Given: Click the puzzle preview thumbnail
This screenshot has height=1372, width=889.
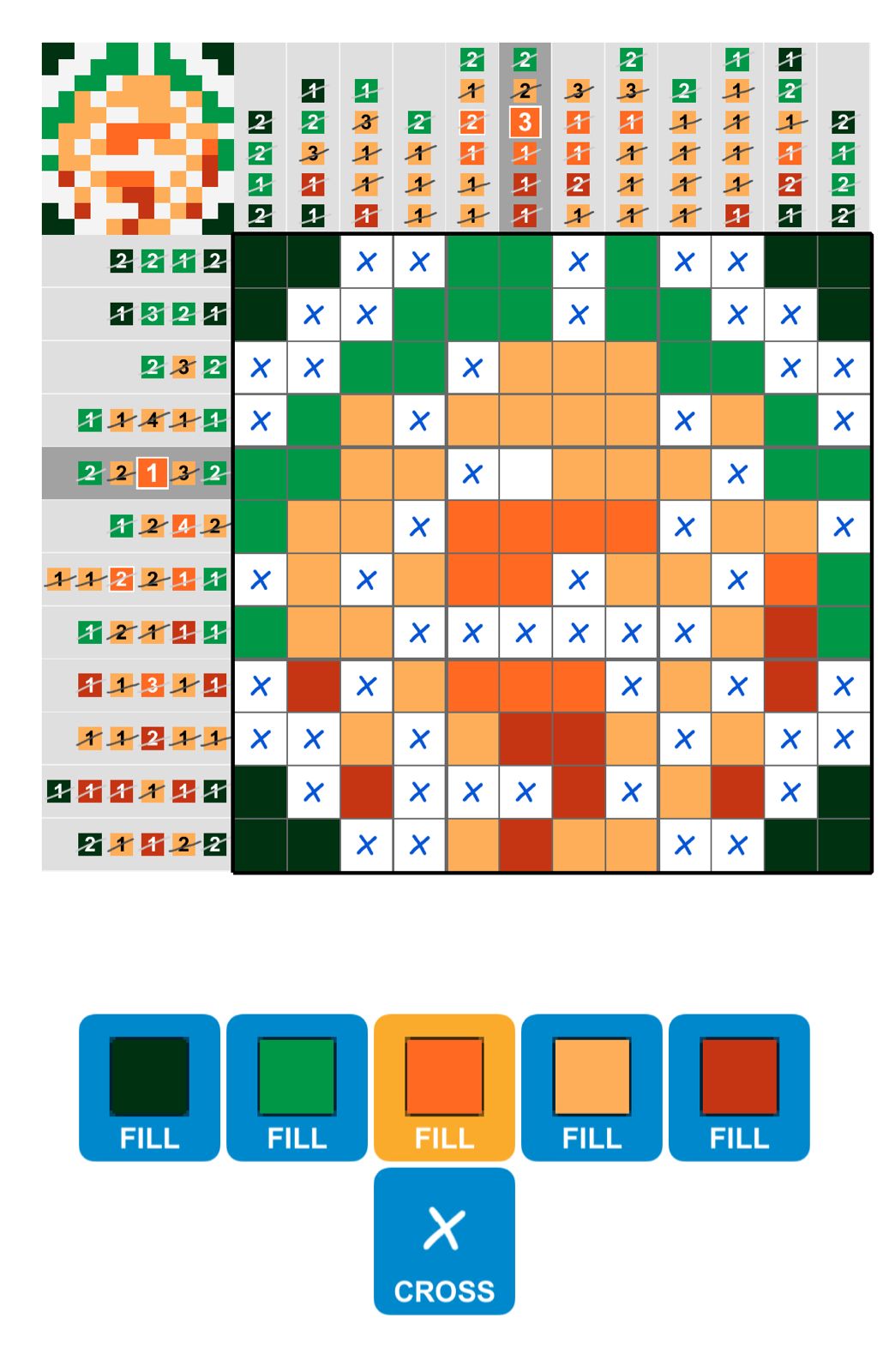Looking at the screenshot, I should [137, 137].
